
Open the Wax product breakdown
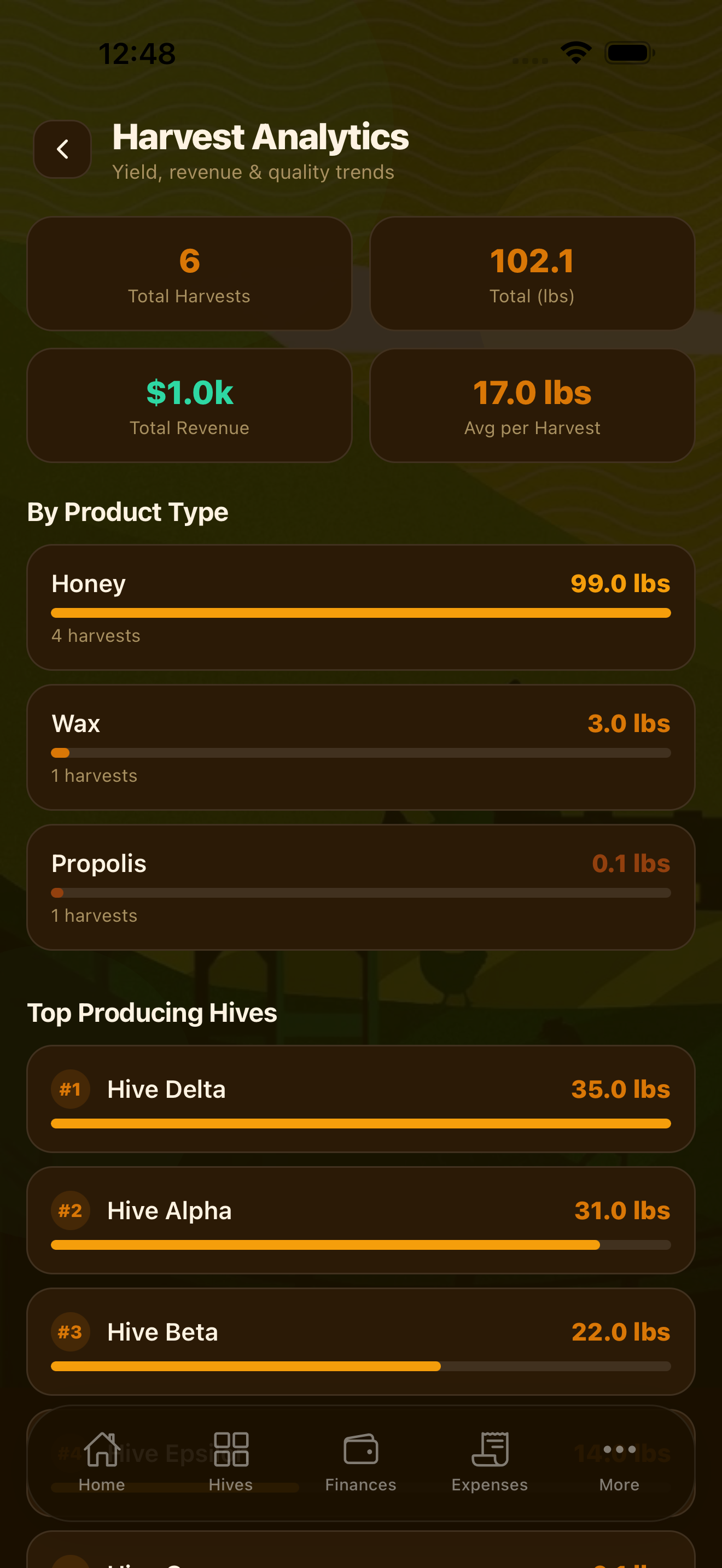pos(360,747)
